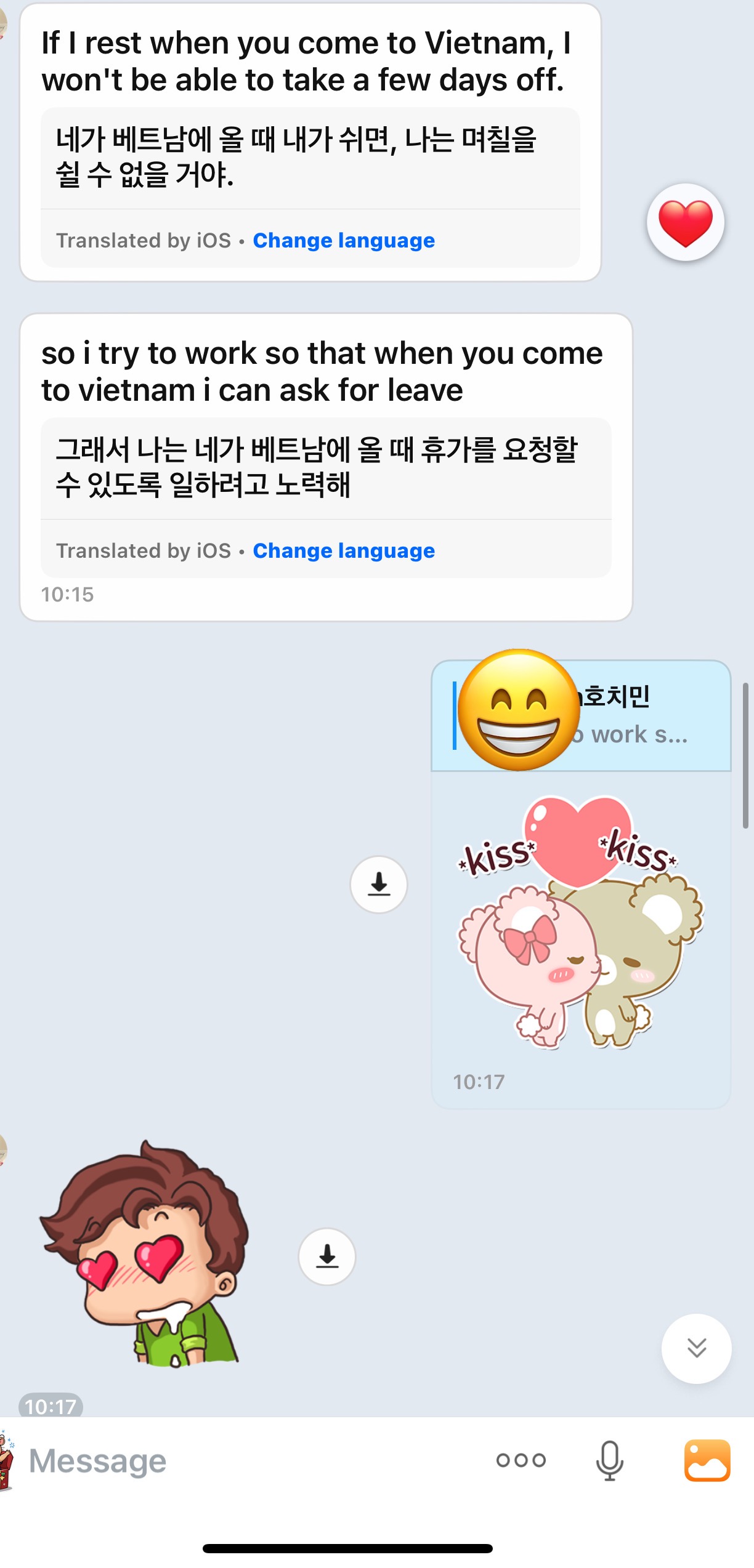Download the heart-eyes boy sticker
Screen dimensions: 754x1568
[x=326, y=1256]
